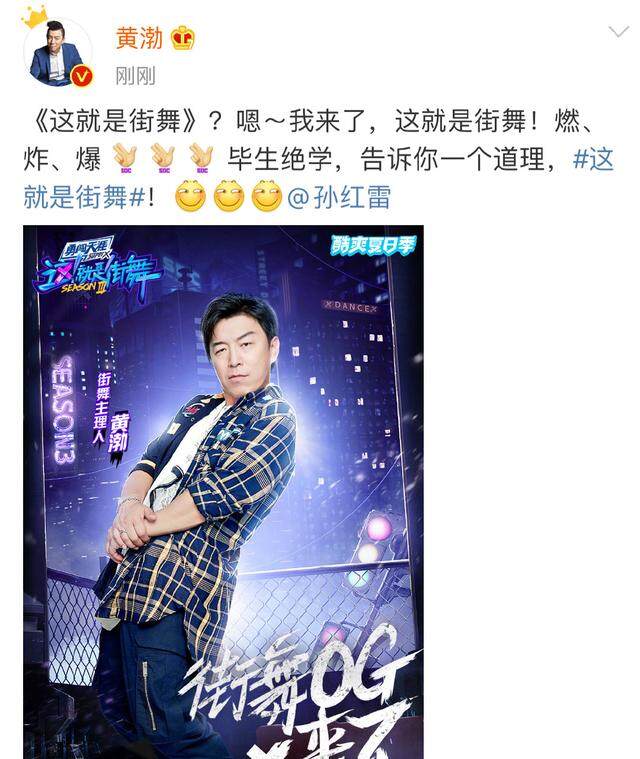Open 黄渤's profile avatar
Screen dimensions: 640x759
[x=57, y=52]
